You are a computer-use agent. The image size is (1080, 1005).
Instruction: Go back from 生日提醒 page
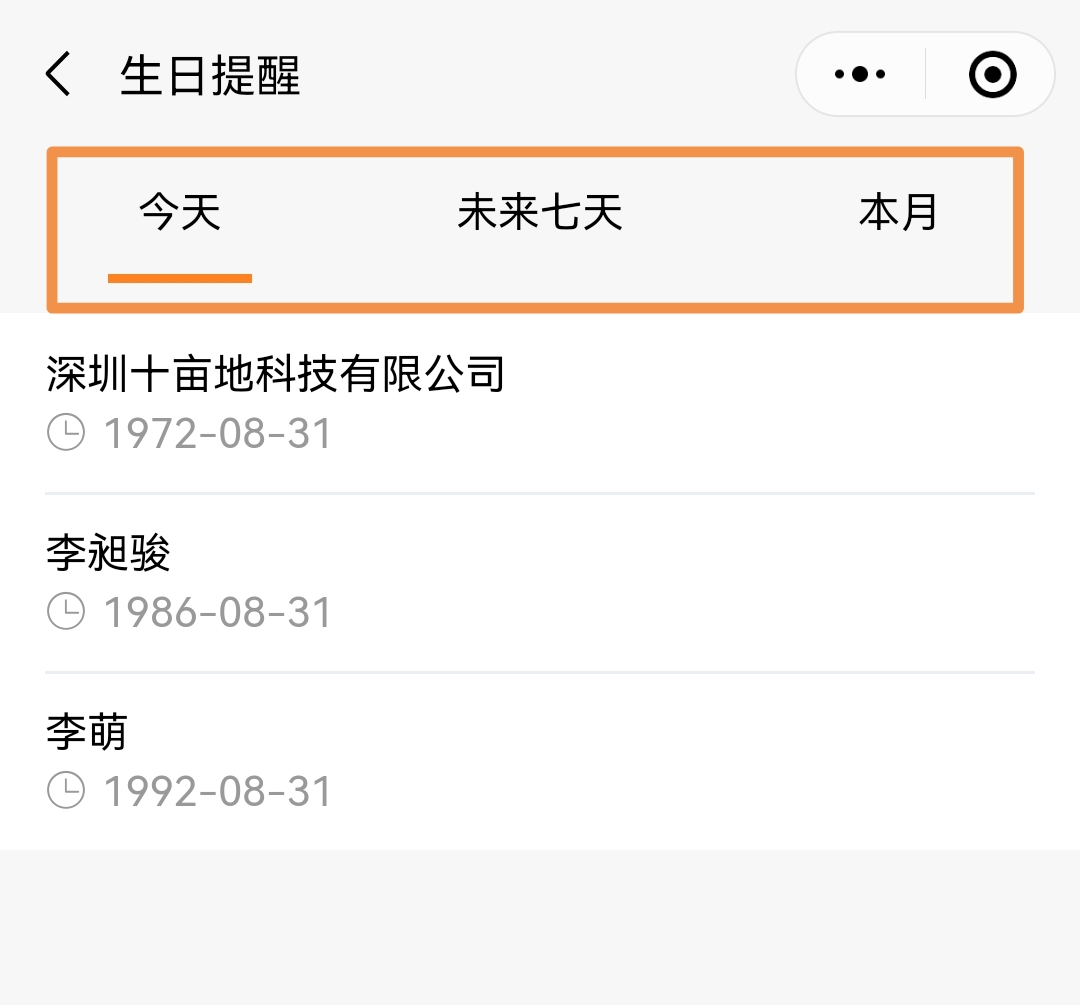coord(59,75)
